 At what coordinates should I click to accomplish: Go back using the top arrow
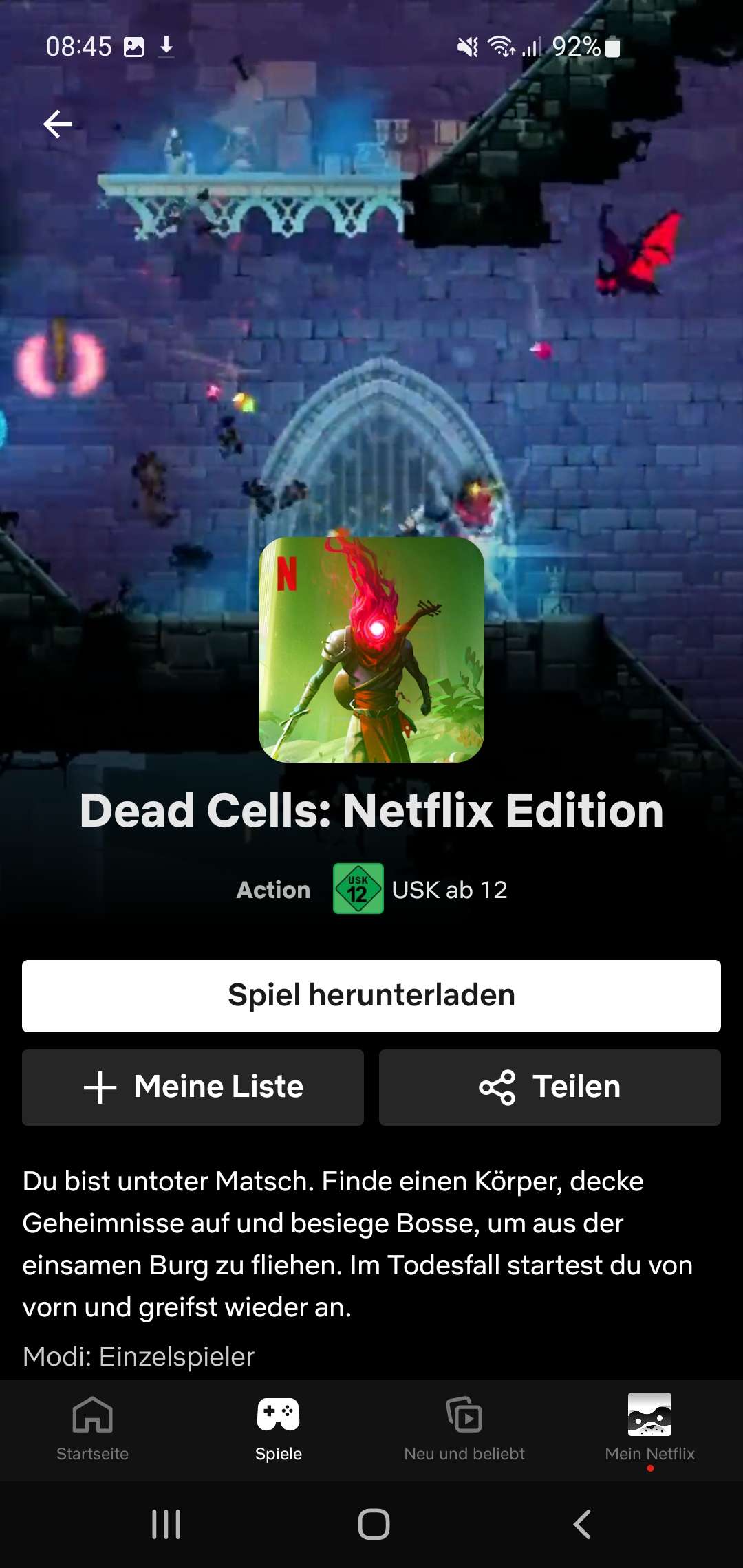(58, 124)
